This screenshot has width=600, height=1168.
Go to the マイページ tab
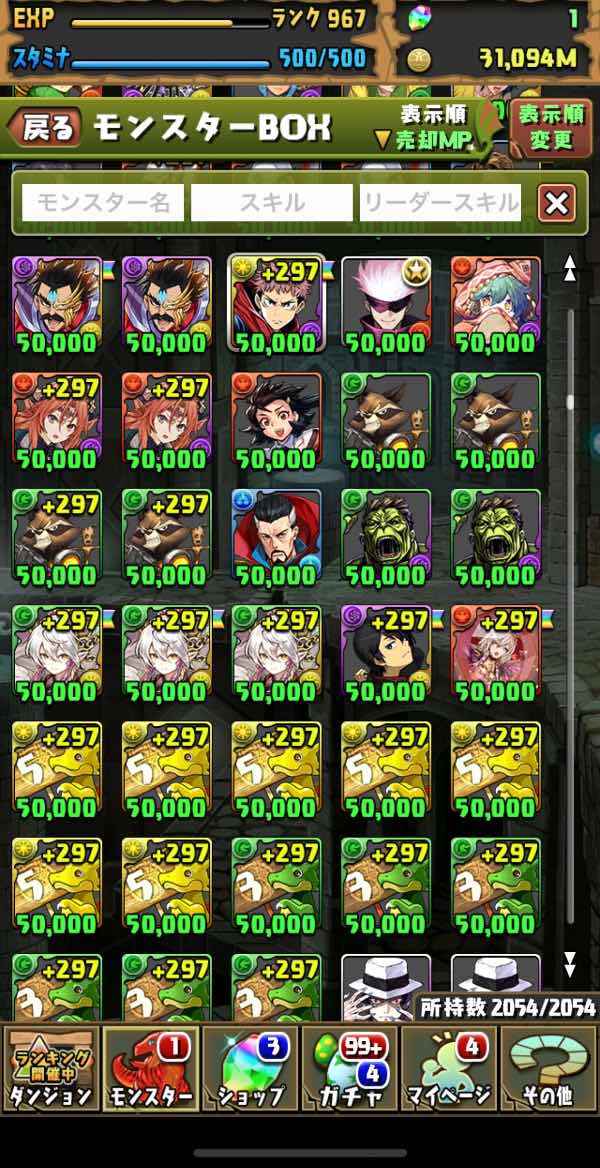click(x=449, y=1069)
